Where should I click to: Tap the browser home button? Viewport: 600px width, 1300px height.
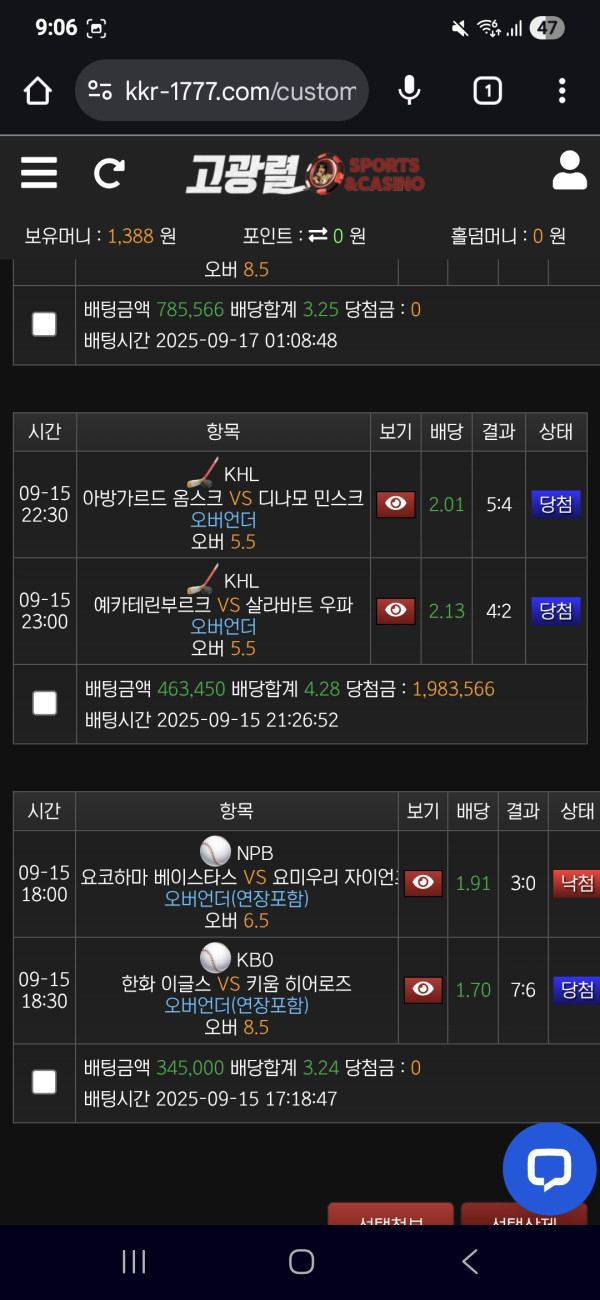pyautogui.click(x=37, y=92)
